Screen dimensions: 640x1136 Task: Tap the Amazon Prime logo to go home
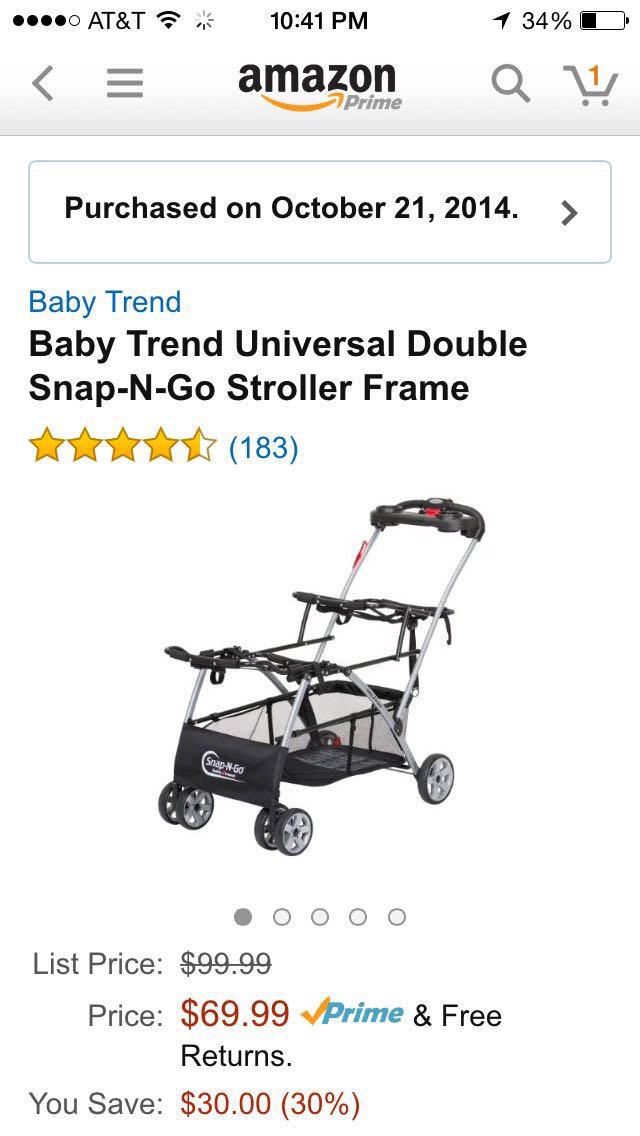[x=320, y=86]
